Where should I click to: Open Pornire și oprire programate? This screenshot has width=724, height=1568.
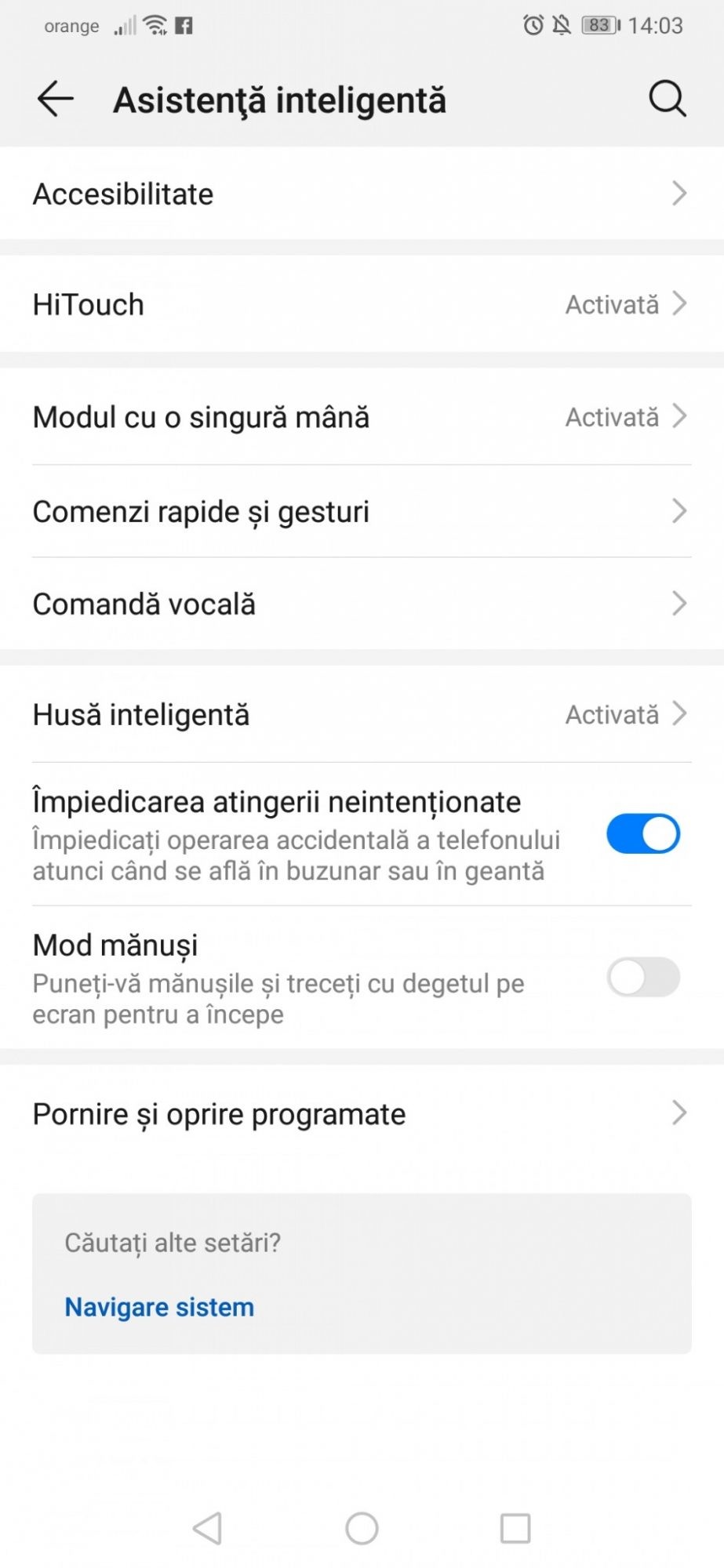(361, 1113)
